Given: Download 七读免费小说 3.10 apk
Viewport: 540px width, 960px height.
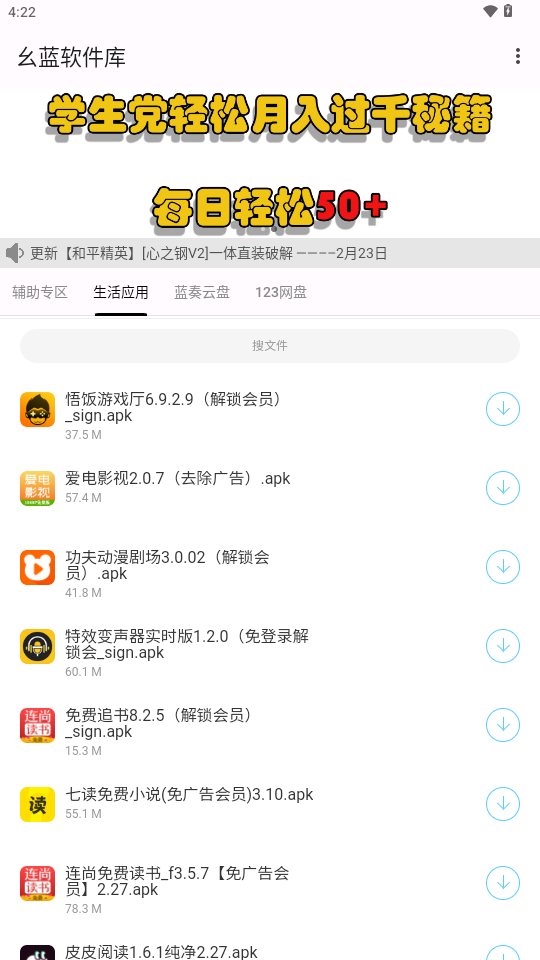Looking at the screenshot, I should 503,804.
